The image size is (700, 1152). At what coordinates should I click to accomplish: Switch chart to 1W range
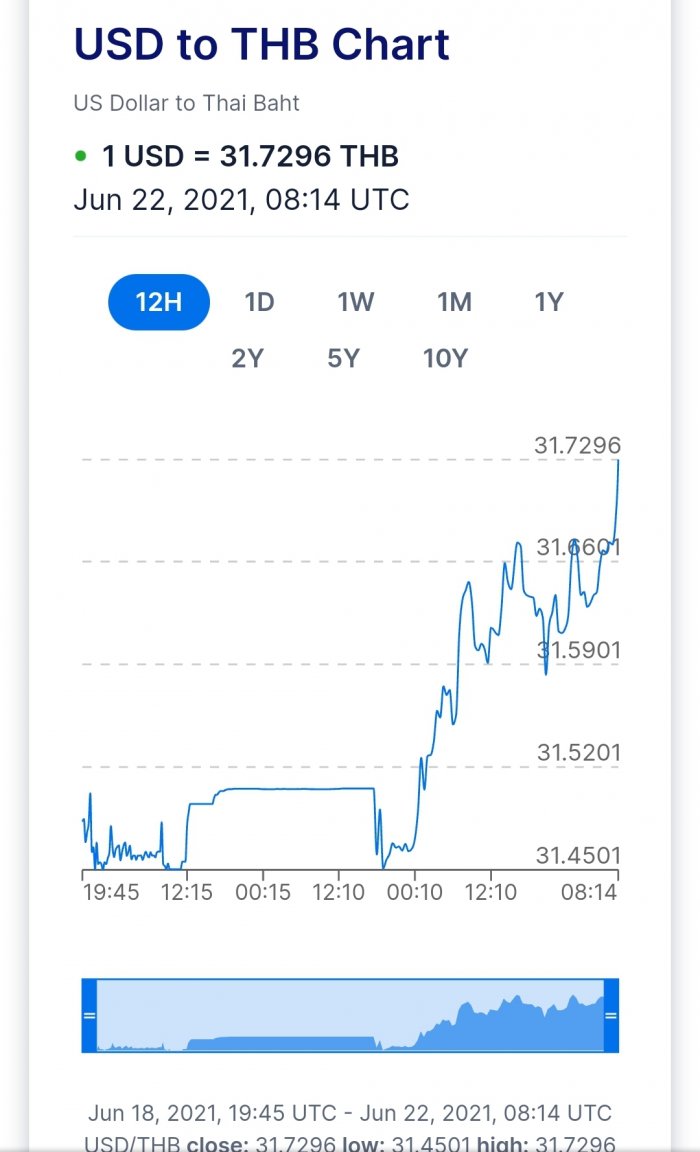coord(355,302)
